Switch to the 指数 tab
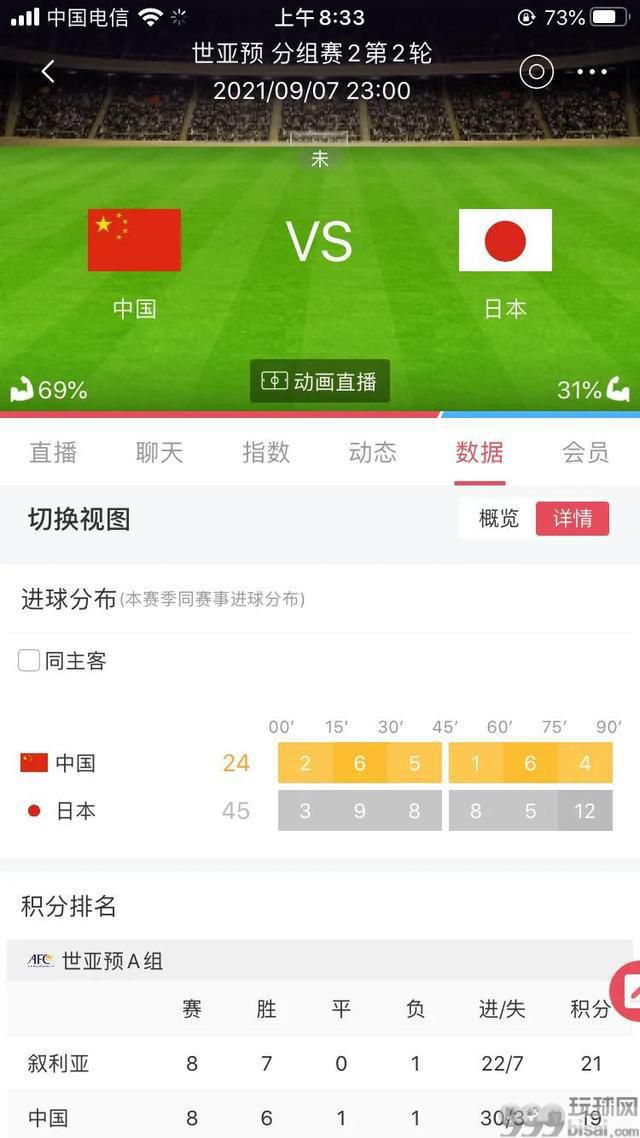Image resolution: width=640 pixels, height=1138 pixels. (x=266, y=452)
